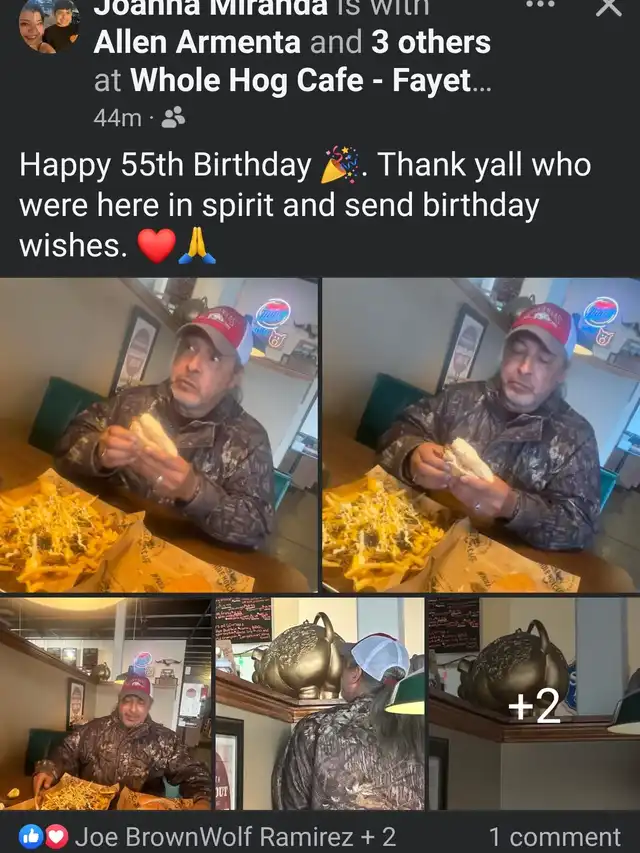Open the Whole Hog Cafe location page

(x=311, y=81)
